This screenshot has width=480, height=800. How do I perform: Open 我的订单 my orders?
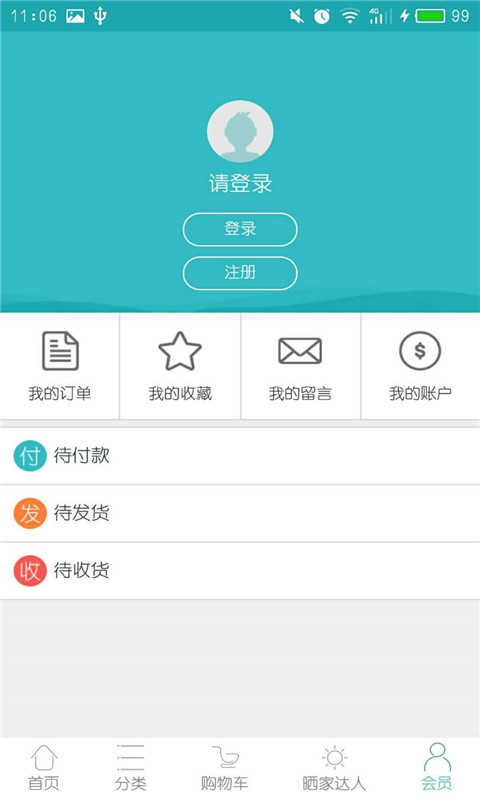(x=60, y=366)
